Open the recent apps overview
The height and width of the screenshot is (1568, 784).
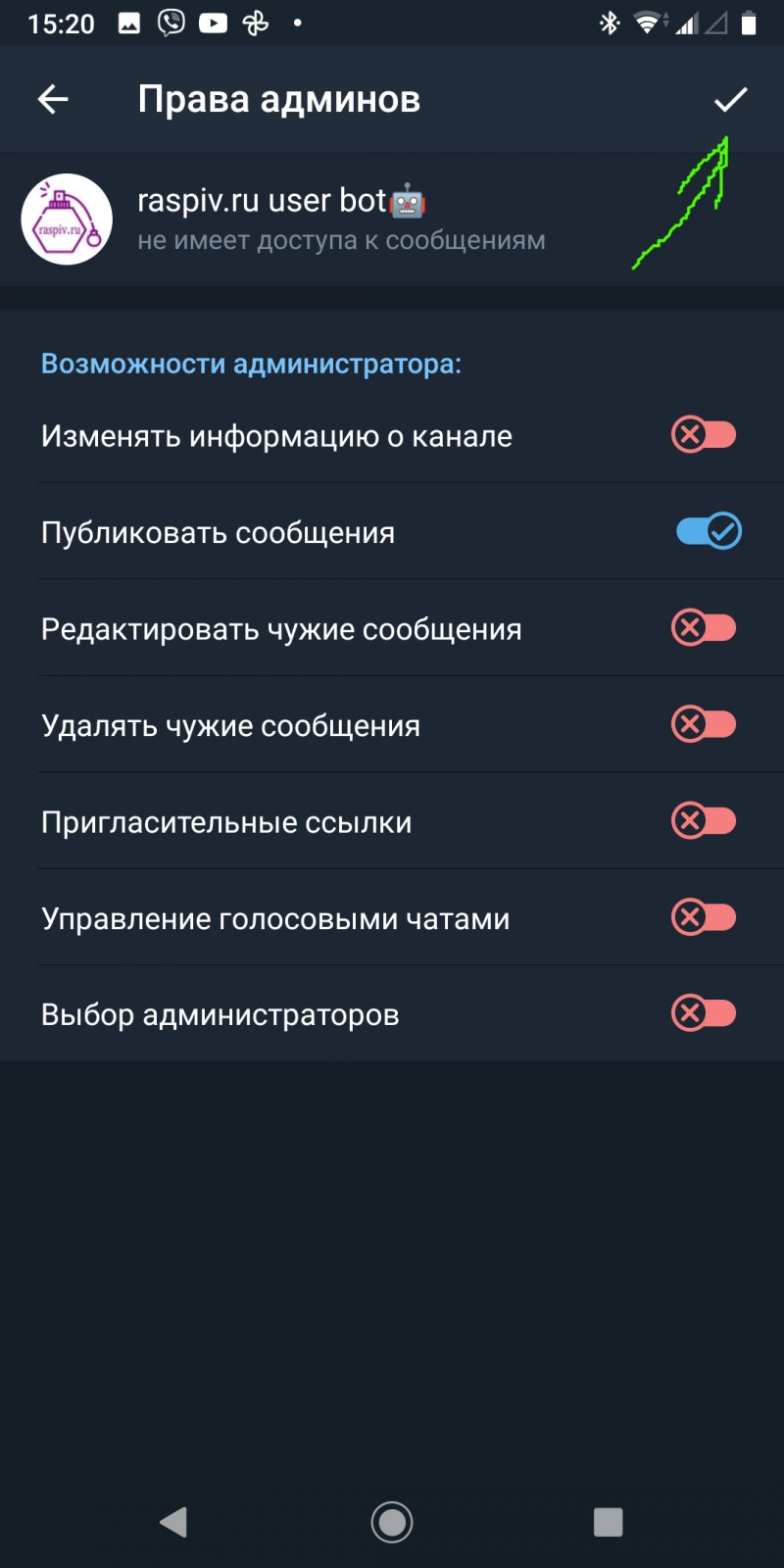point(608,1522)
